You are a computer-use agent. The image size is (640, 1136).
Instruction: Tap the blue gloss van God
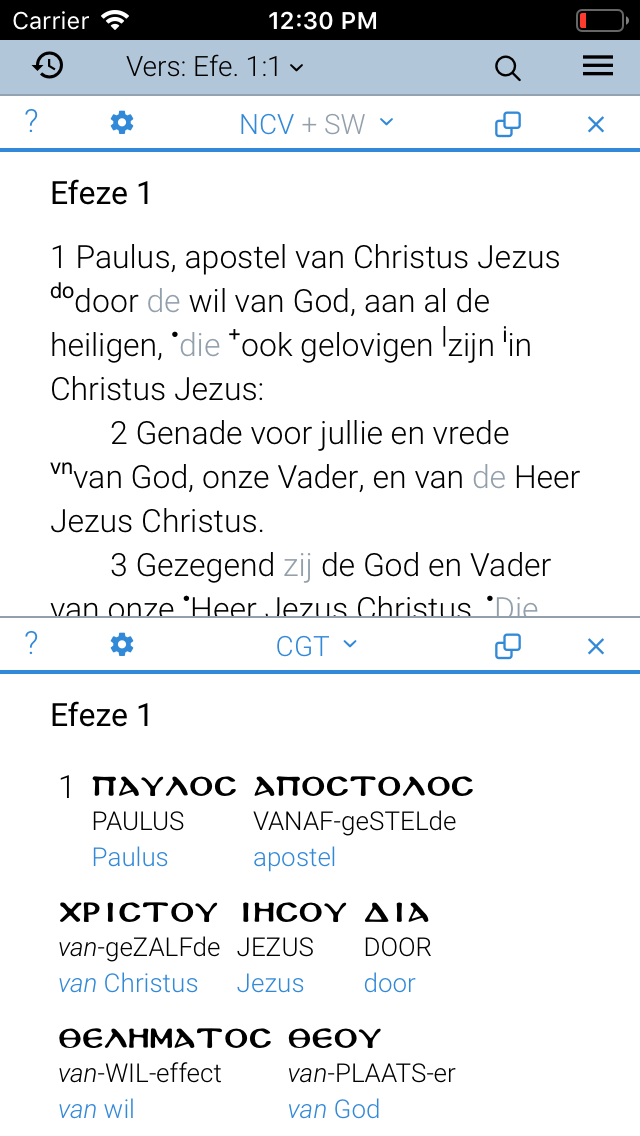tap(333, 1108)
